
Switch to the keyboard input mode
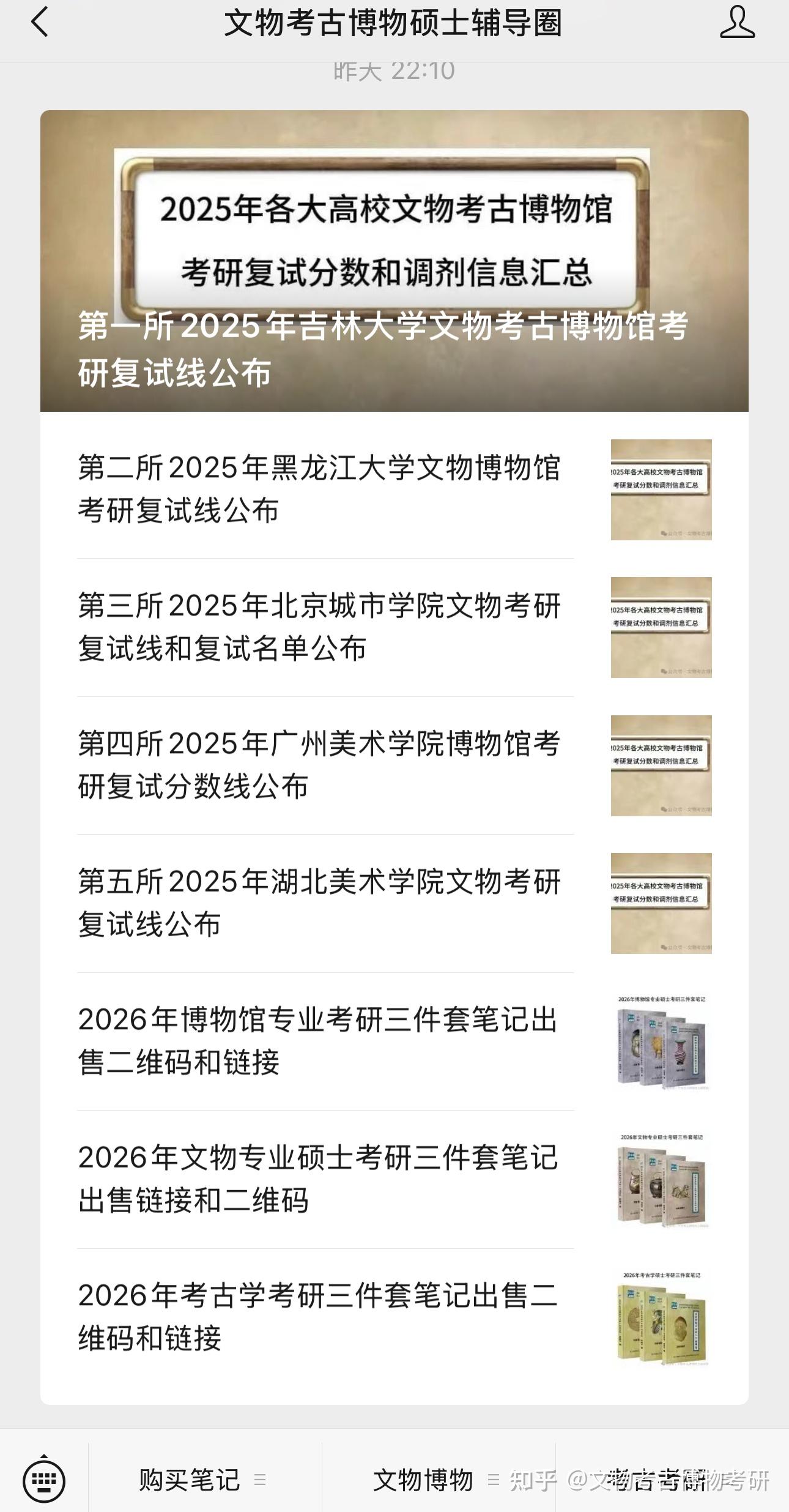[44, 1479]
